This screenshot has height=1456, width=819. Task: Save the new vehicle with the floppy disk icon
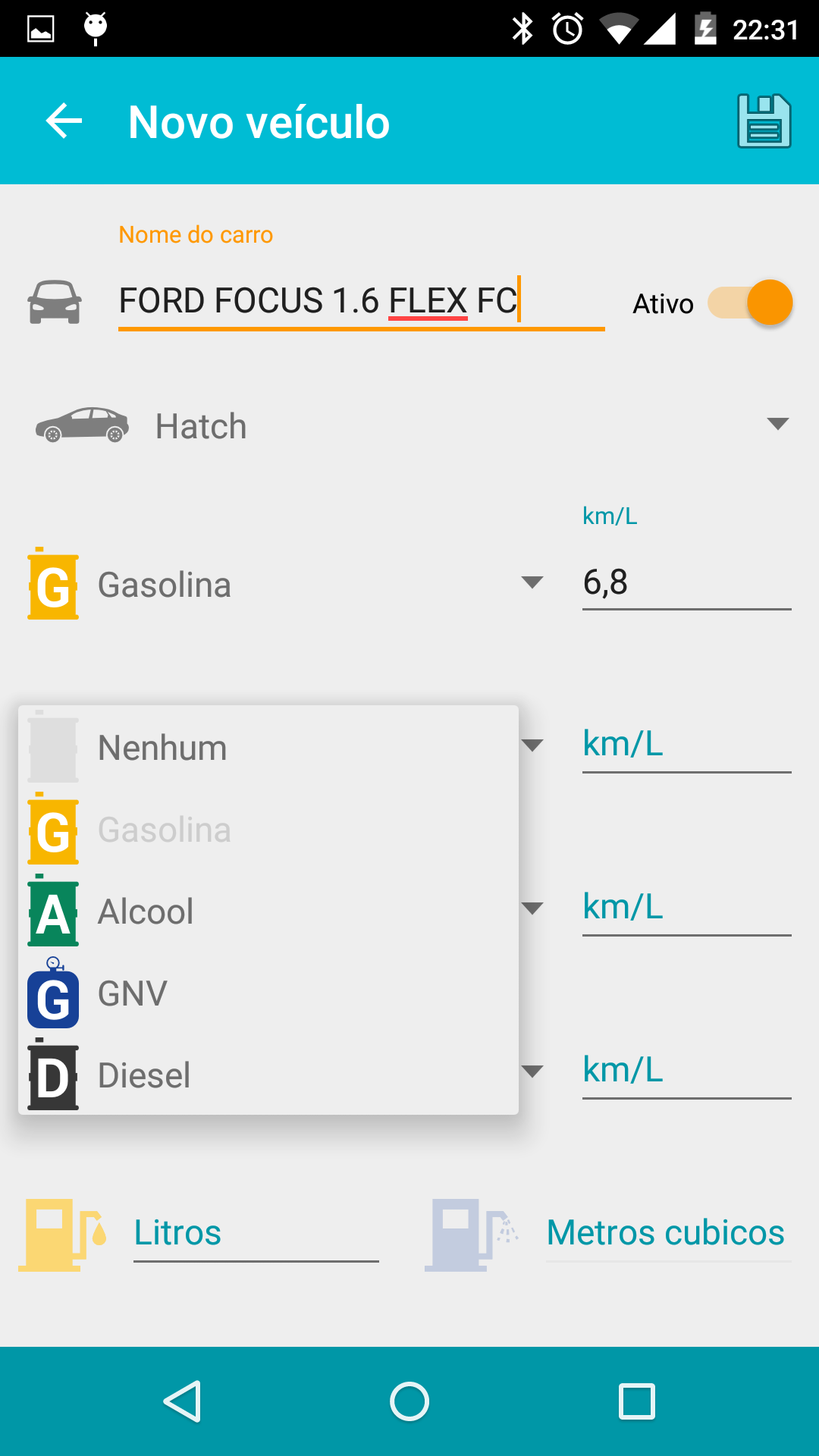tap(764, 121)
